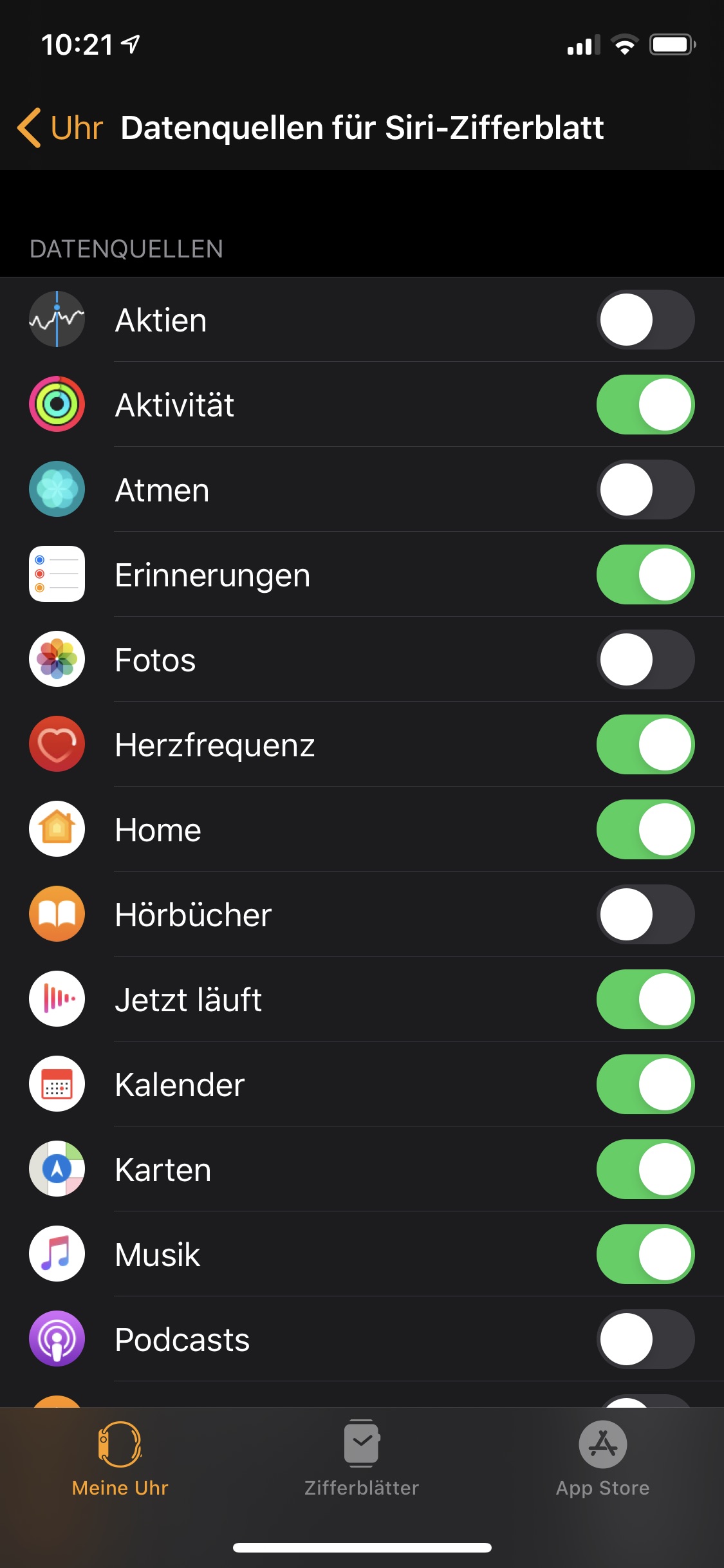Enable the Aktien data source
Screen dimensions: 724x1568
pos(645,320)
